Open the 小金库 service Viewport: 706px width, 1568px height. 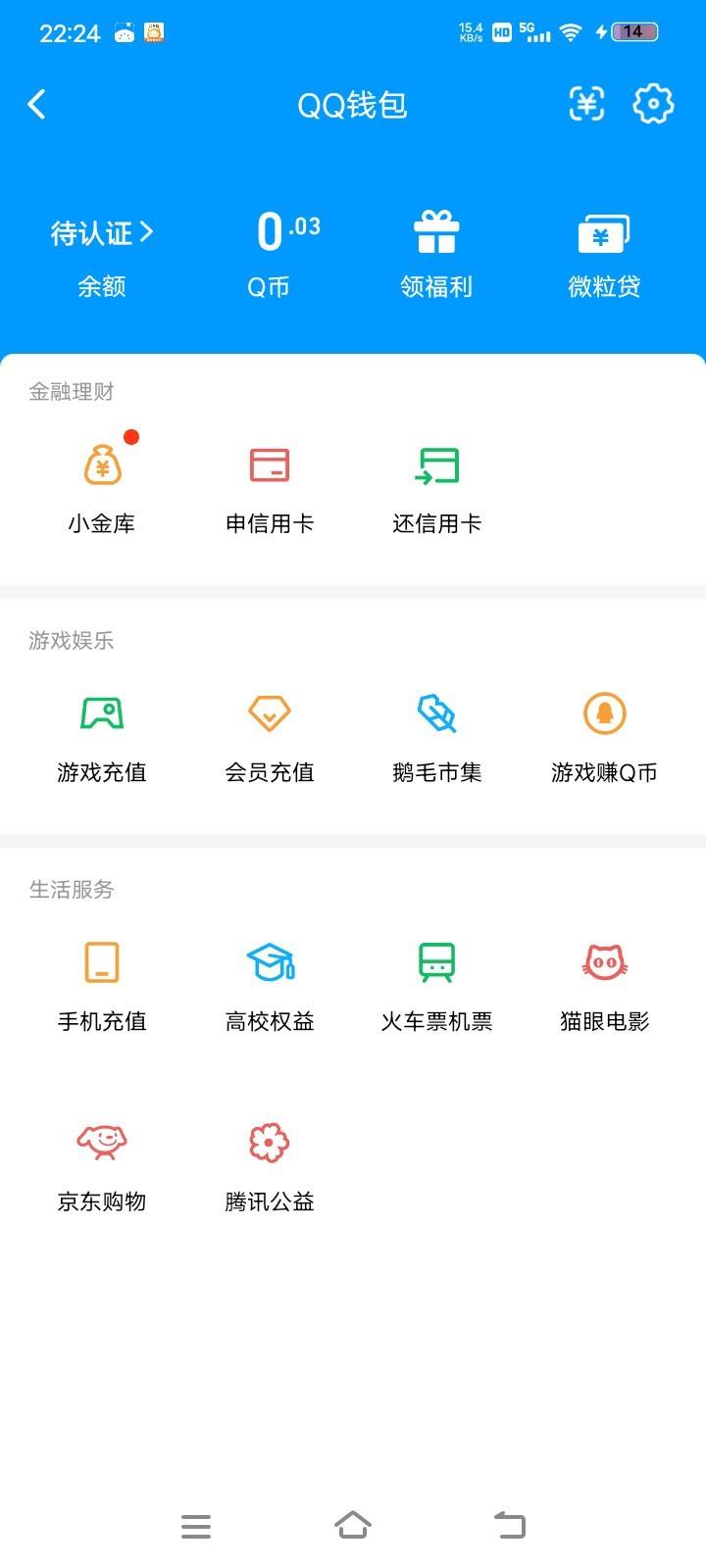[102, 485]
